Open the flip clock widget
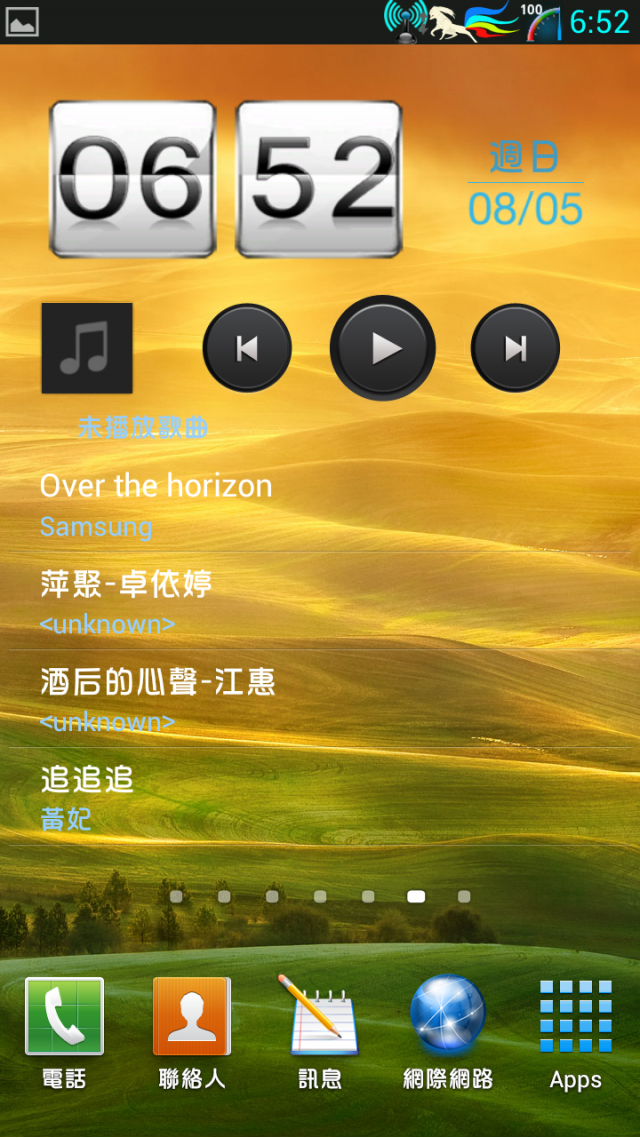This screenshot has height=1138, width=640. (x=225, y=179)
